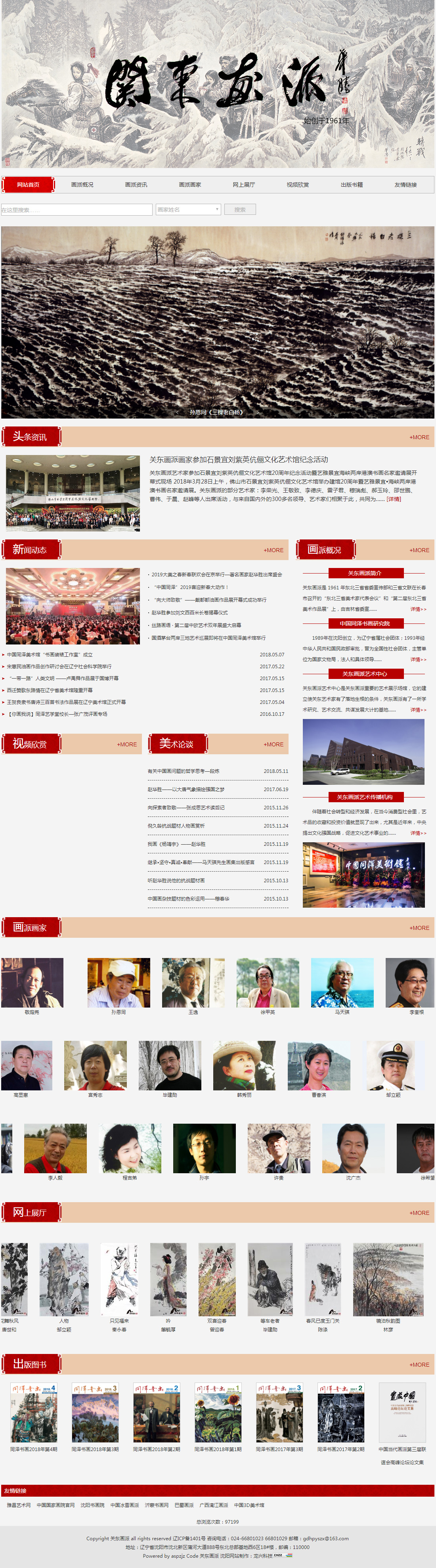This screenshot has width=436, height=1568.
Task: Open +MORE in the 新闻动态 section
Action: (x=273, y=550)
